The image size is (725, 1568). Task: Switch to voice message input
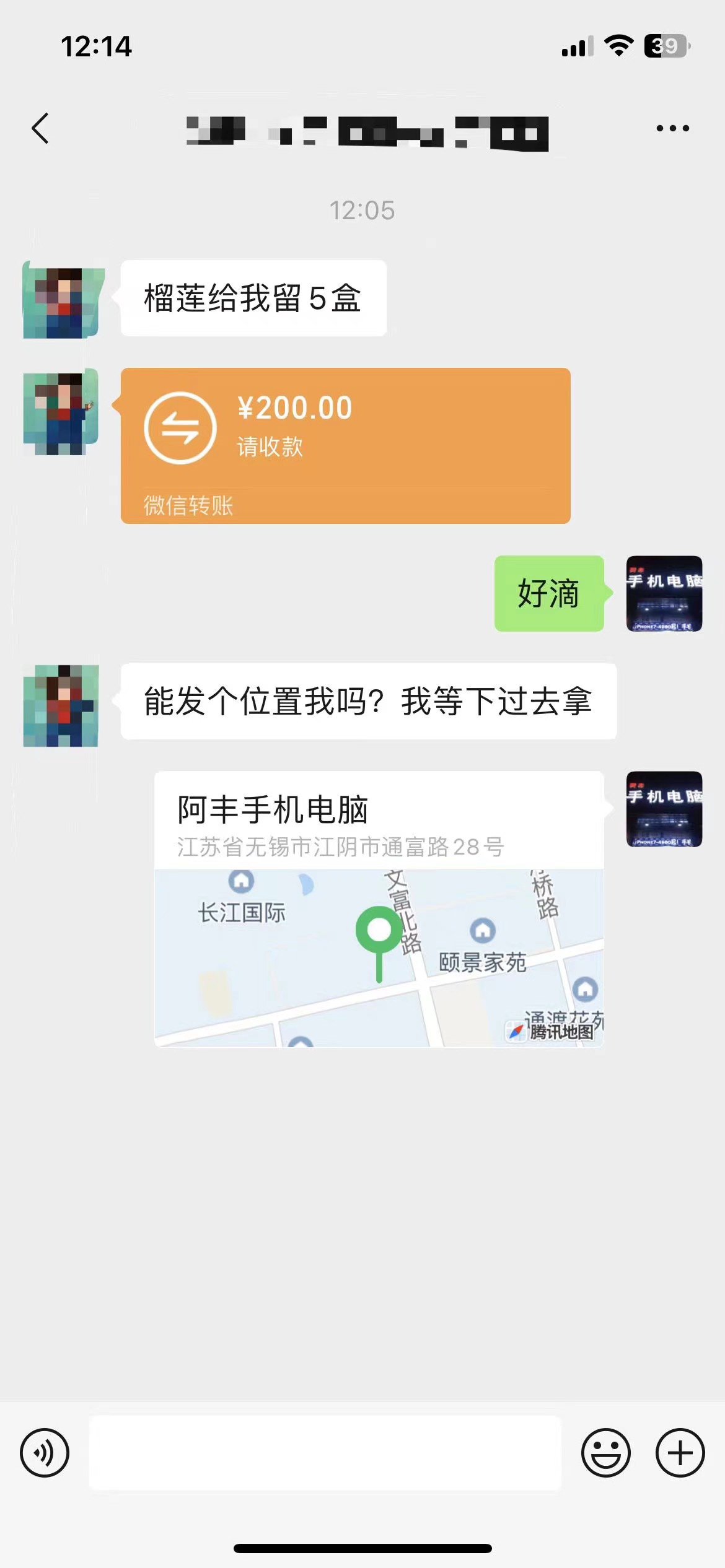tap(45, 1452)
